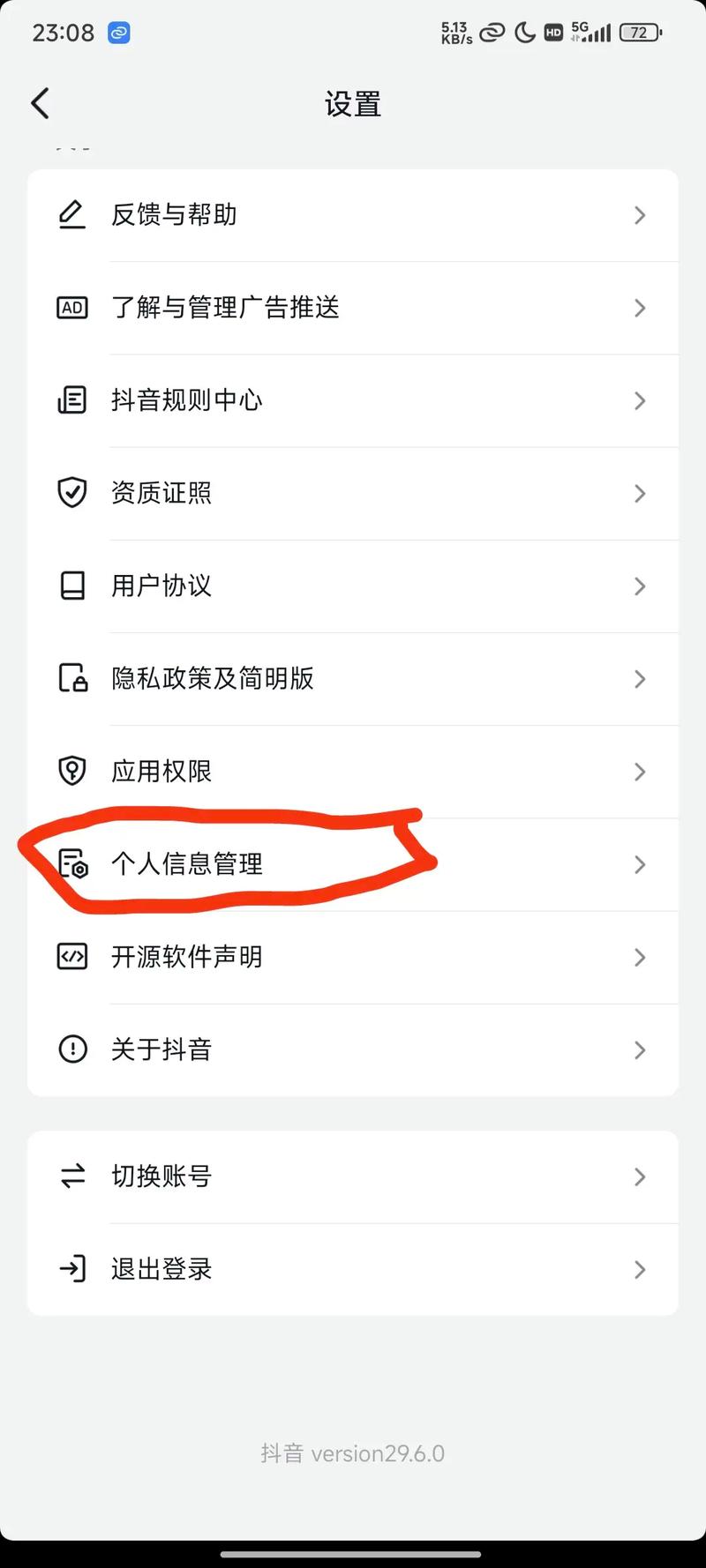Open the 反馈与帮助 settings entry
706x1568 pixels.
click(x=353, y=215)
